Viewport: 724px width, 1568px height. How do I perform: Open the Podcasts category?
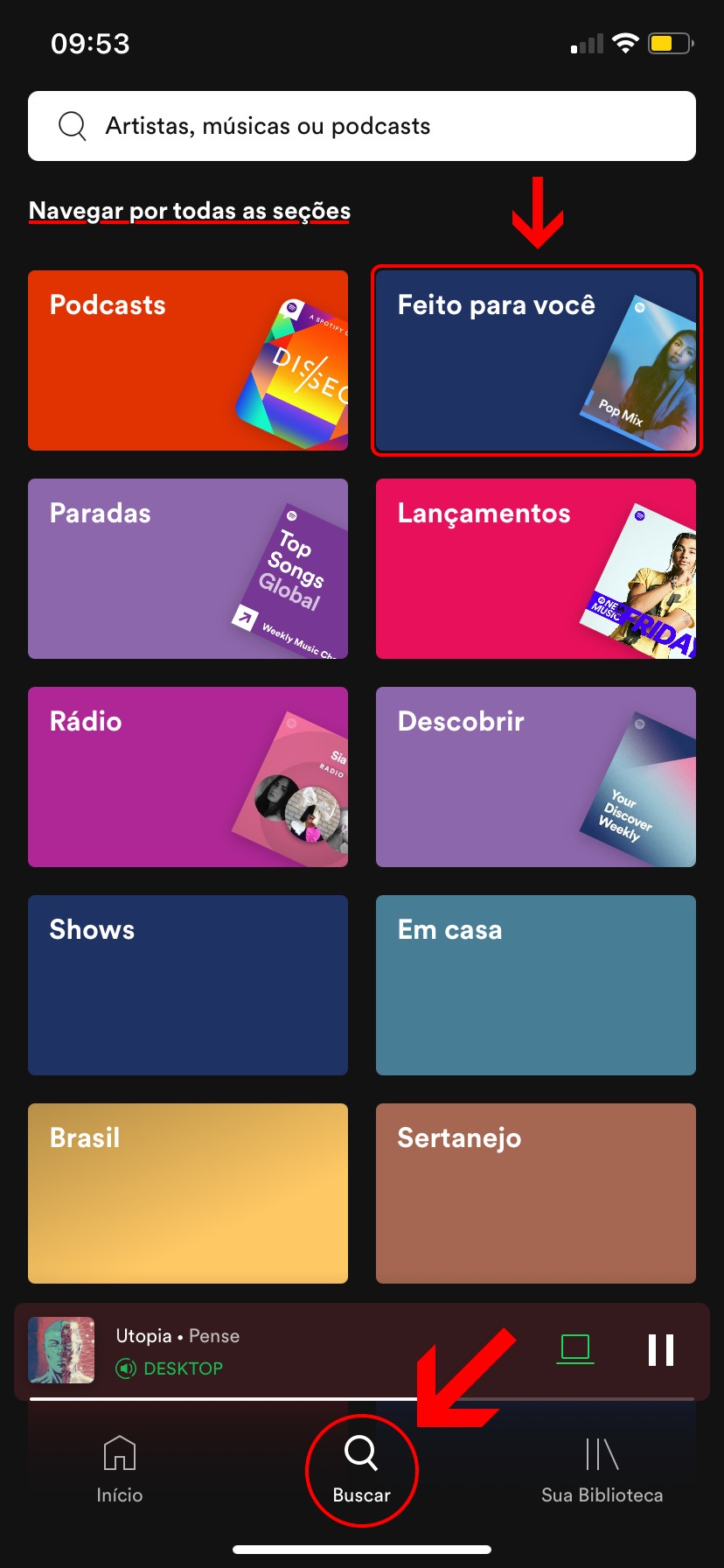pyautogui.click(x=187, y=360)
